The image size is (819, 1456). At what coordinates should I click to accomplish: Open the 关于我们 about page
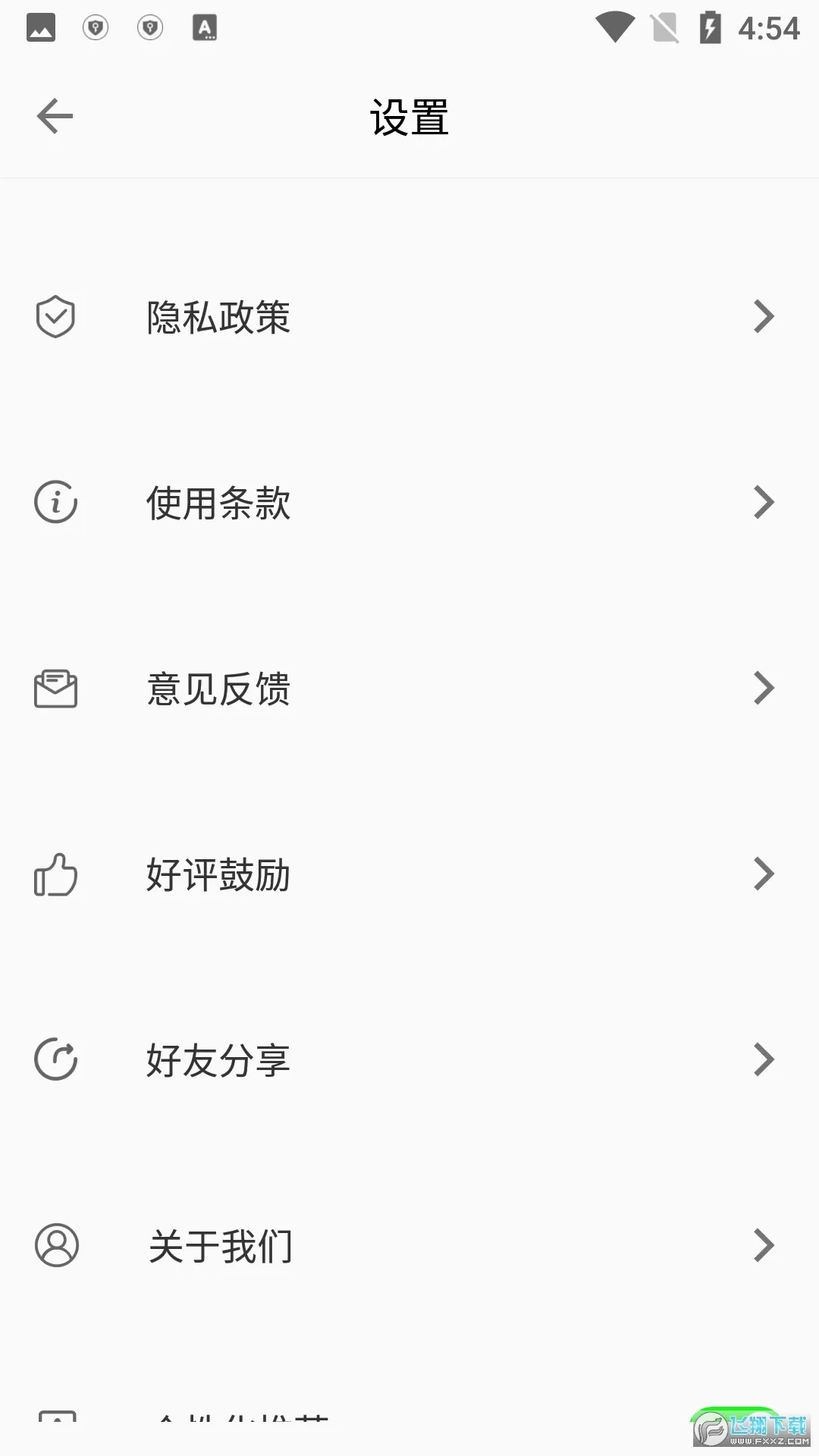[x=220, y=1246]
